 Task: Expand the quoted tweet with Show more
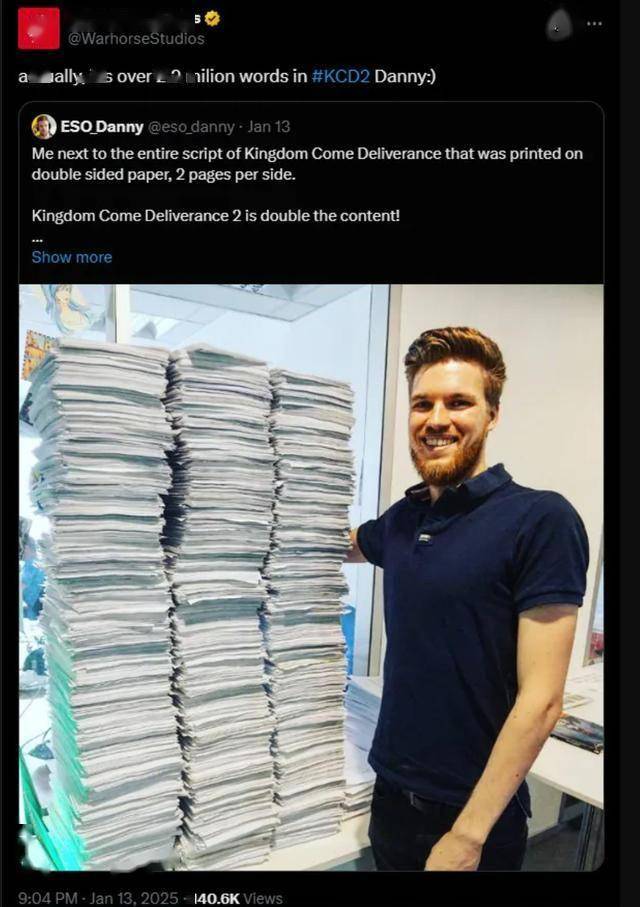click(71, 257)
